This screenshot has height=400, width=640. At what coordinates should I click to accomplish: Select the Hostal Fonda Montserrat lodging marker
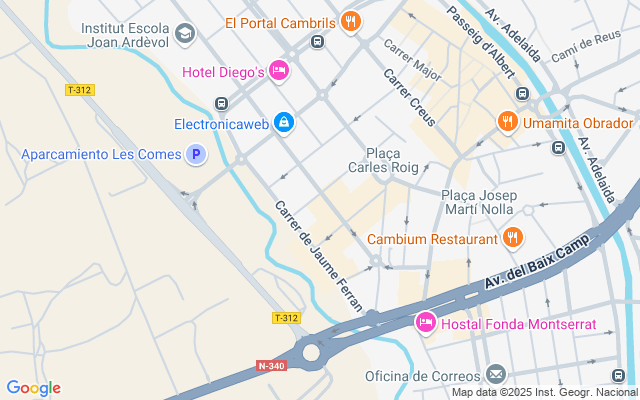click(x=425, y=323)
